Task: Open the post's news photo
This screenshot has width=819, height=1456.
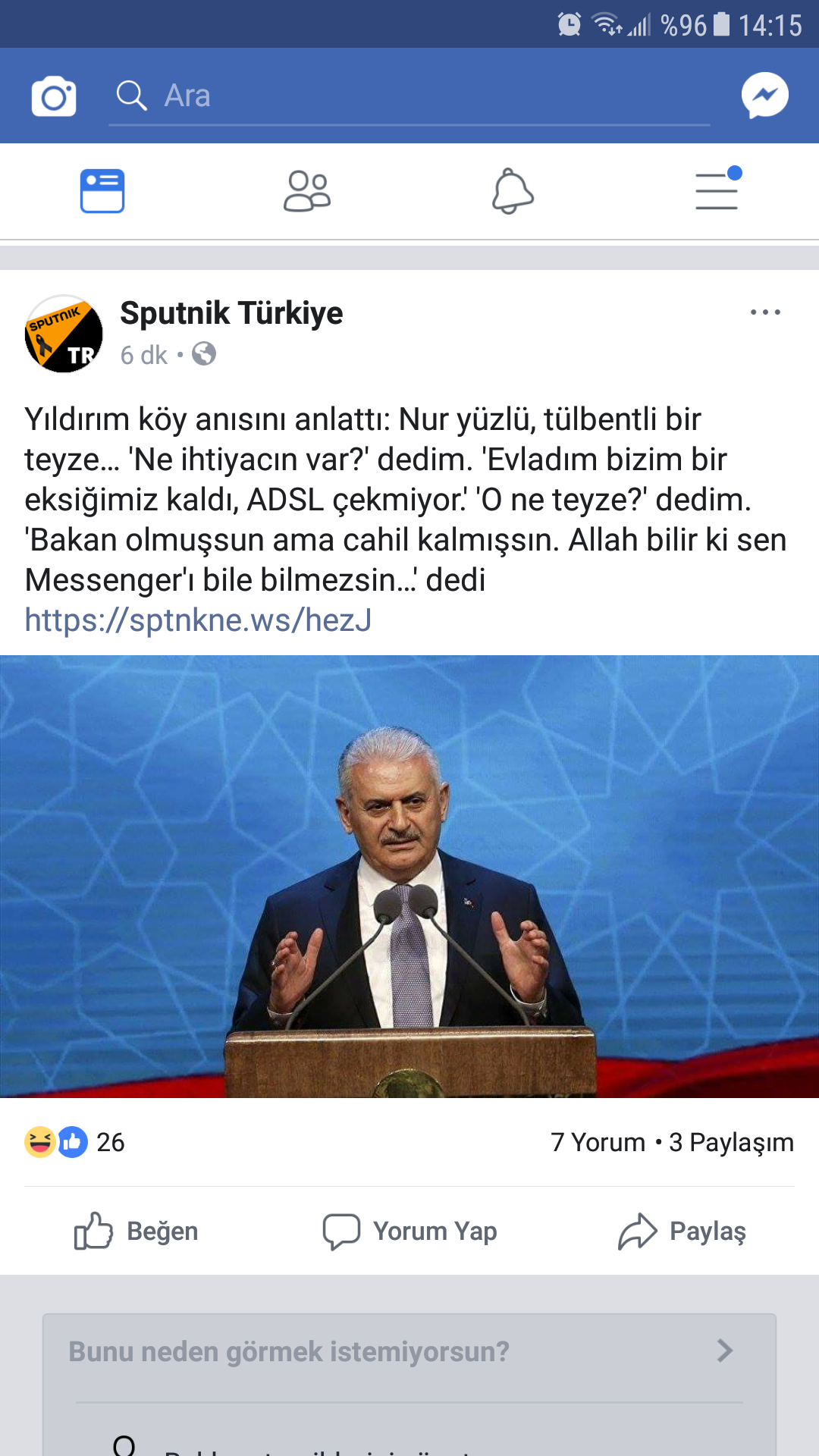Action: 409,876
